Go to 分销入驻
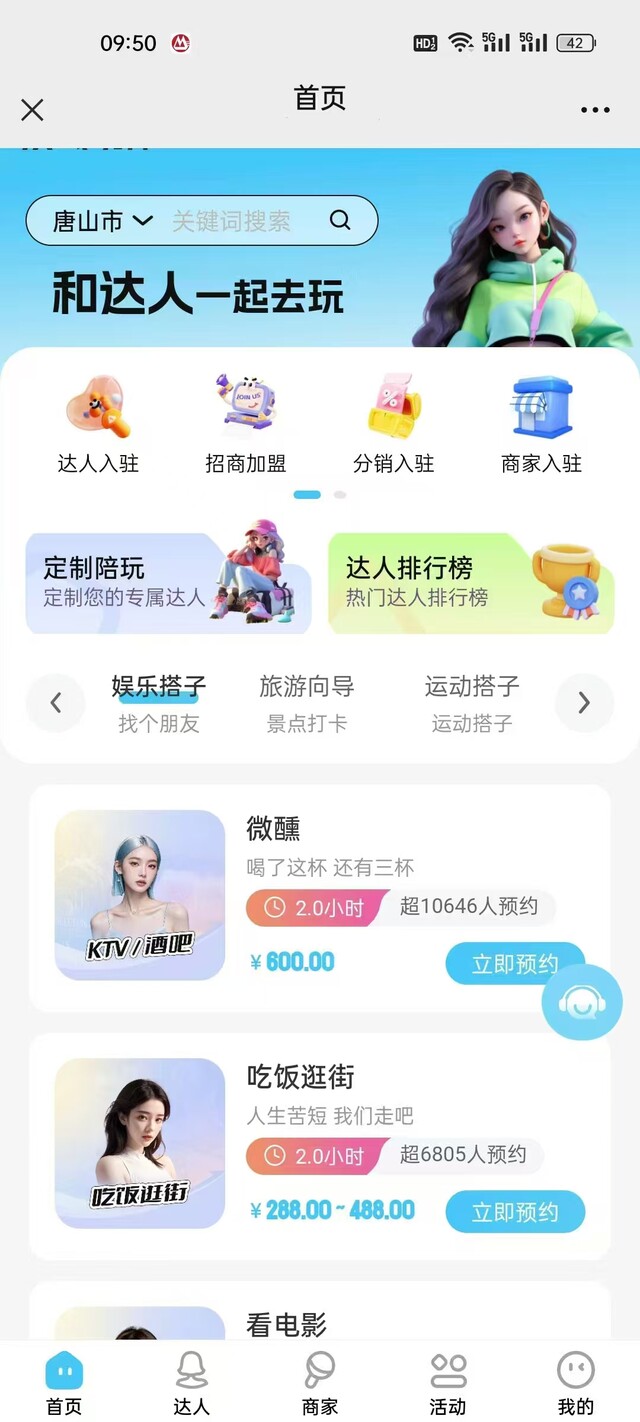Viewport: 640px width, 1422px height. click(394, 423)
